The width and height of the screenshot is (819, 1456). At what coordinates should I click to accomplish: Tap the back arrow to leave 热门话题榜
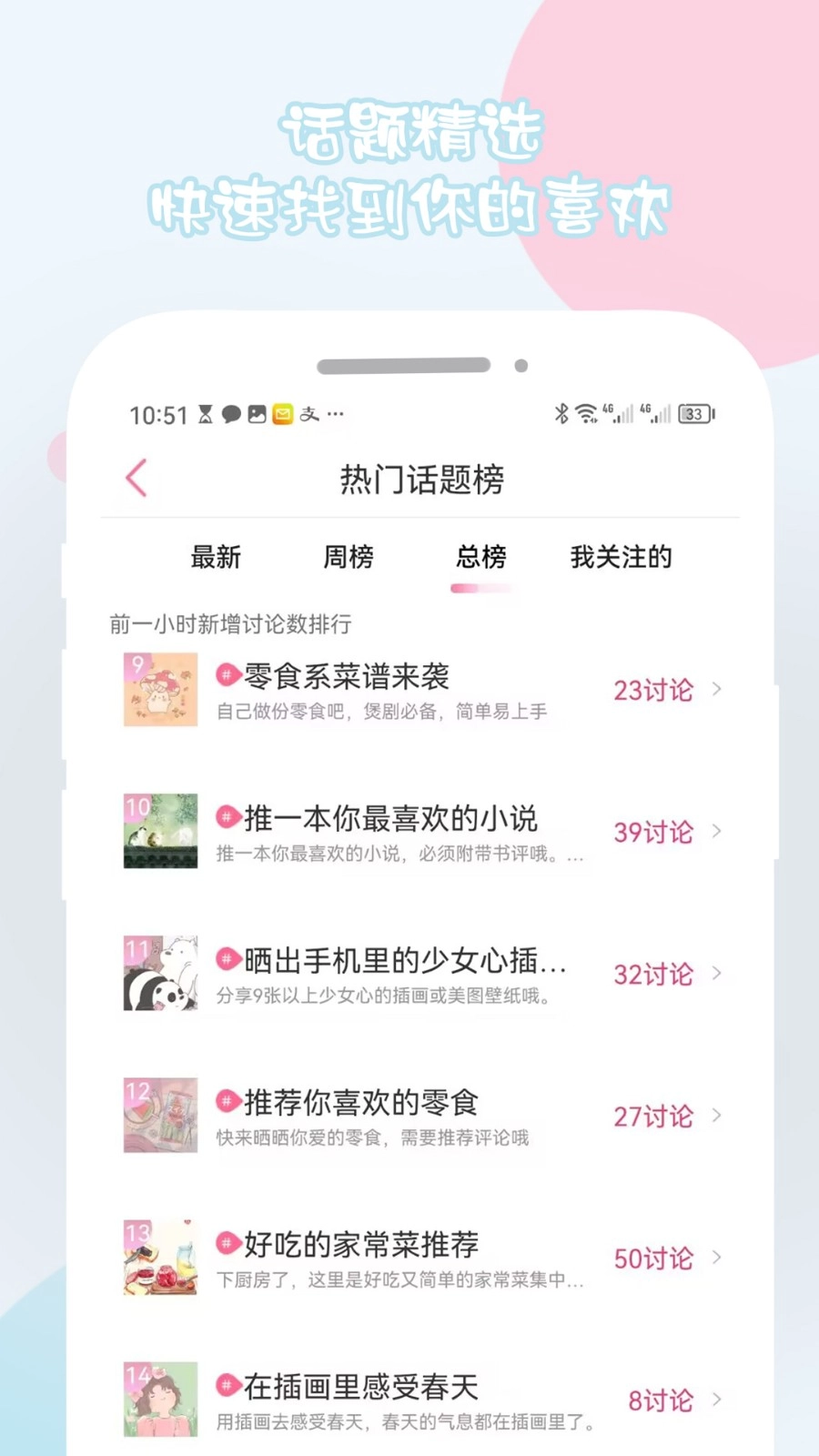pos(136,477)
